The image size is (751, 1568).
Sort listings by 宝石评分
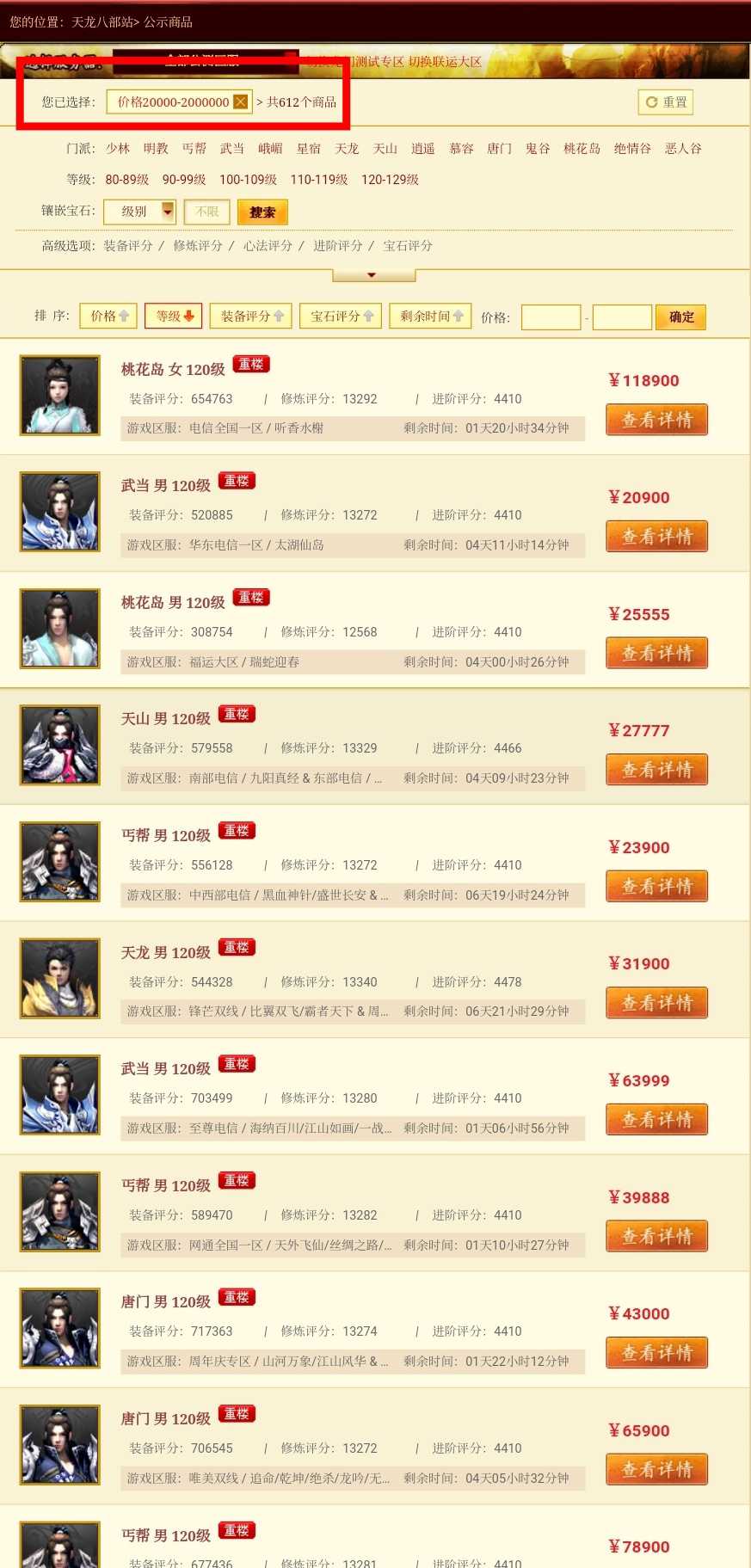click(x=342, y=317)
